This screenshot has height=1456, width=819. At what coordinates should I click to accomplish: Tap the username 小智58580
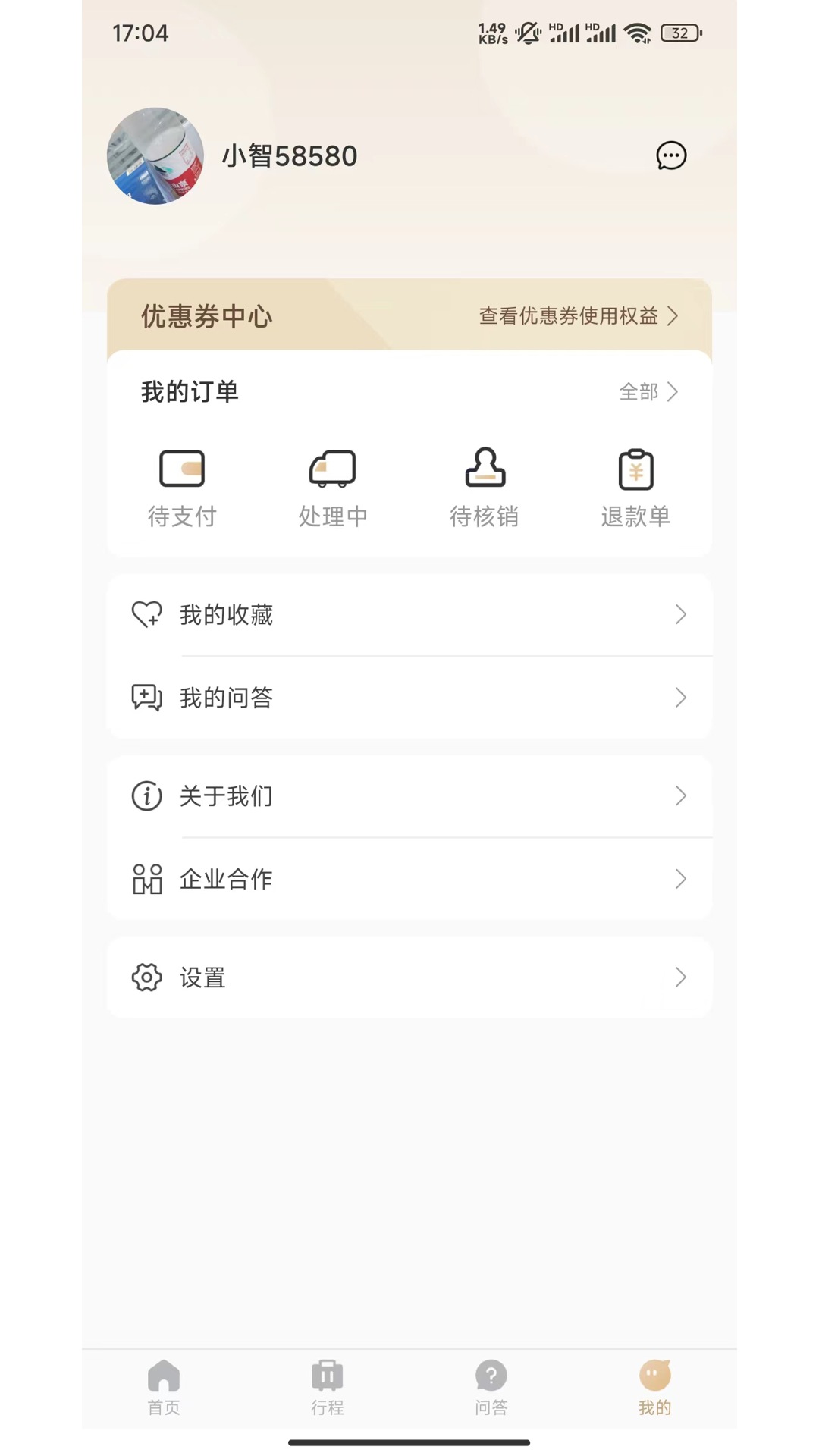coord(289,155)
